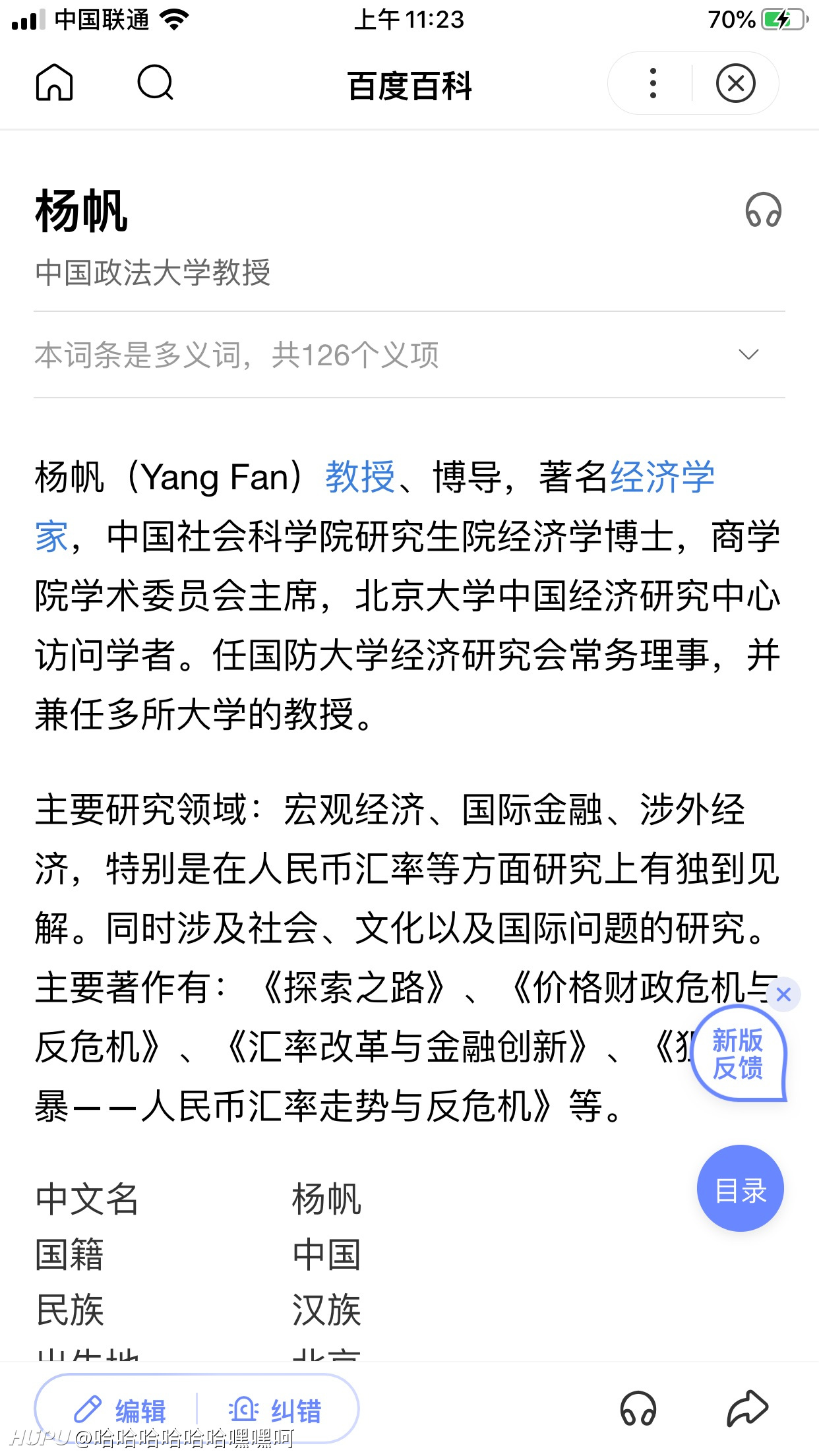Open the 经济学家 link
The width and height of the screenshot is (819, 1456).
coord(662,476)
